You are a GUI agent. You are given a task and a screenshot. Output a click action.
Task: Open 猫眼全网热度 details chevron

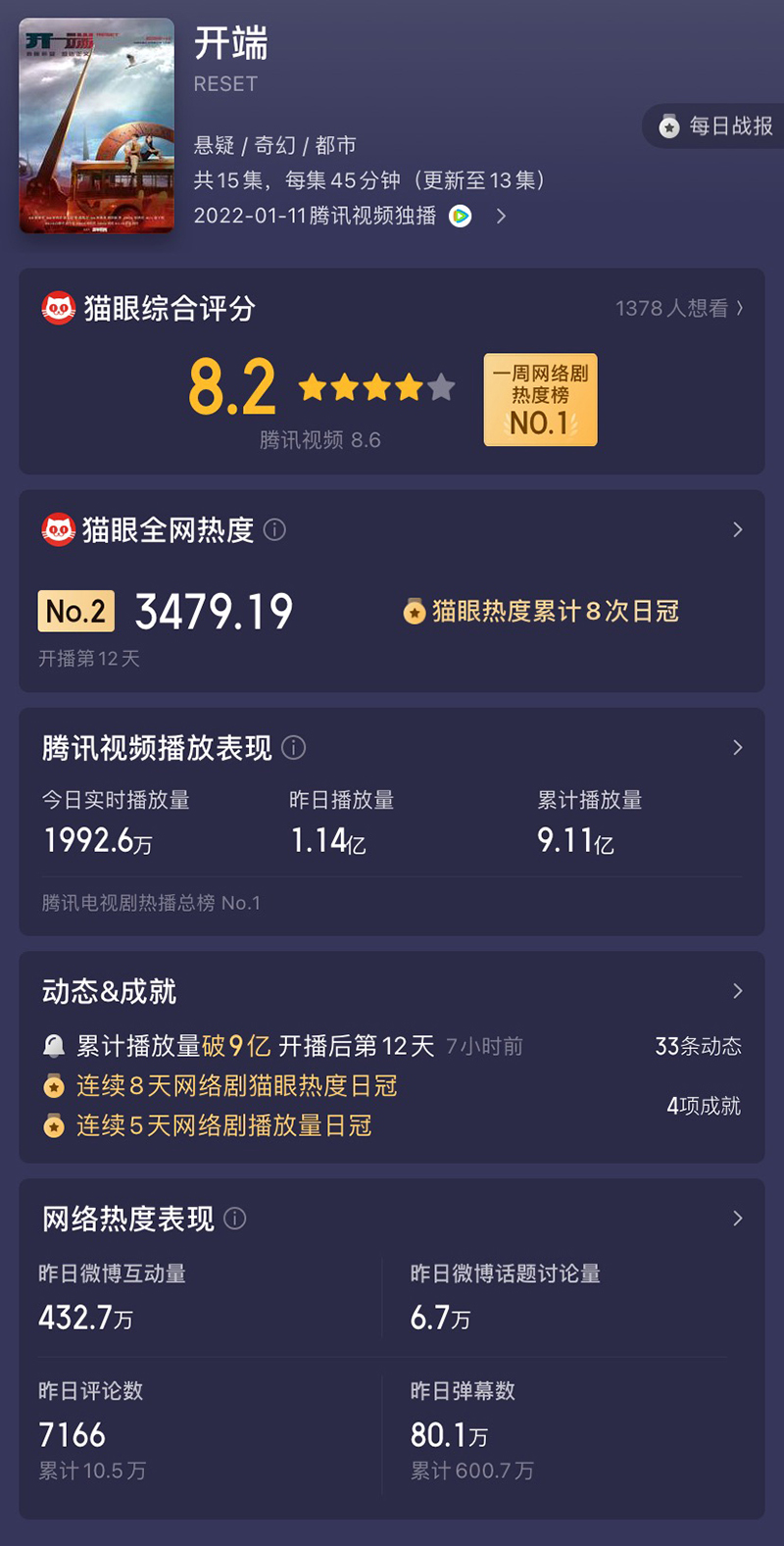[738, 530]
